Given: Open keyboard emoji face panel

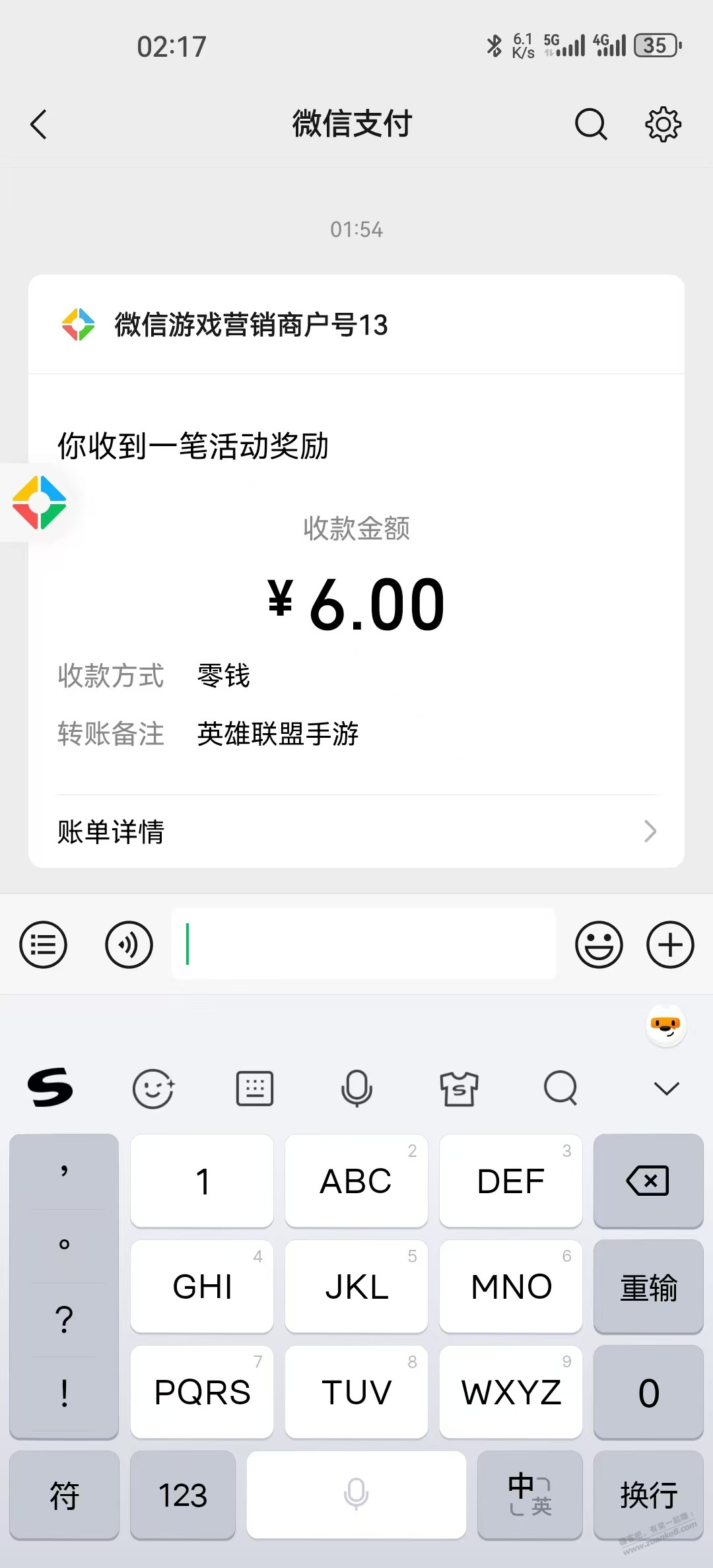Looking at the screenshot, I should pyautogui.click(x=153, y=1088).
